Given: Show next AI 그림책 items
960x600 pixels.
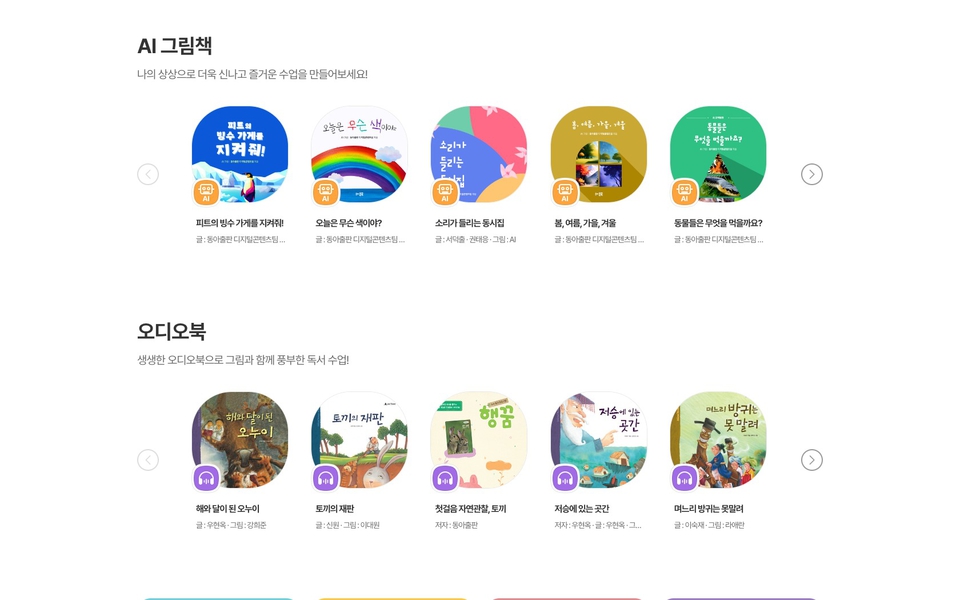Looking at the screenshot, I should [812, 174].
